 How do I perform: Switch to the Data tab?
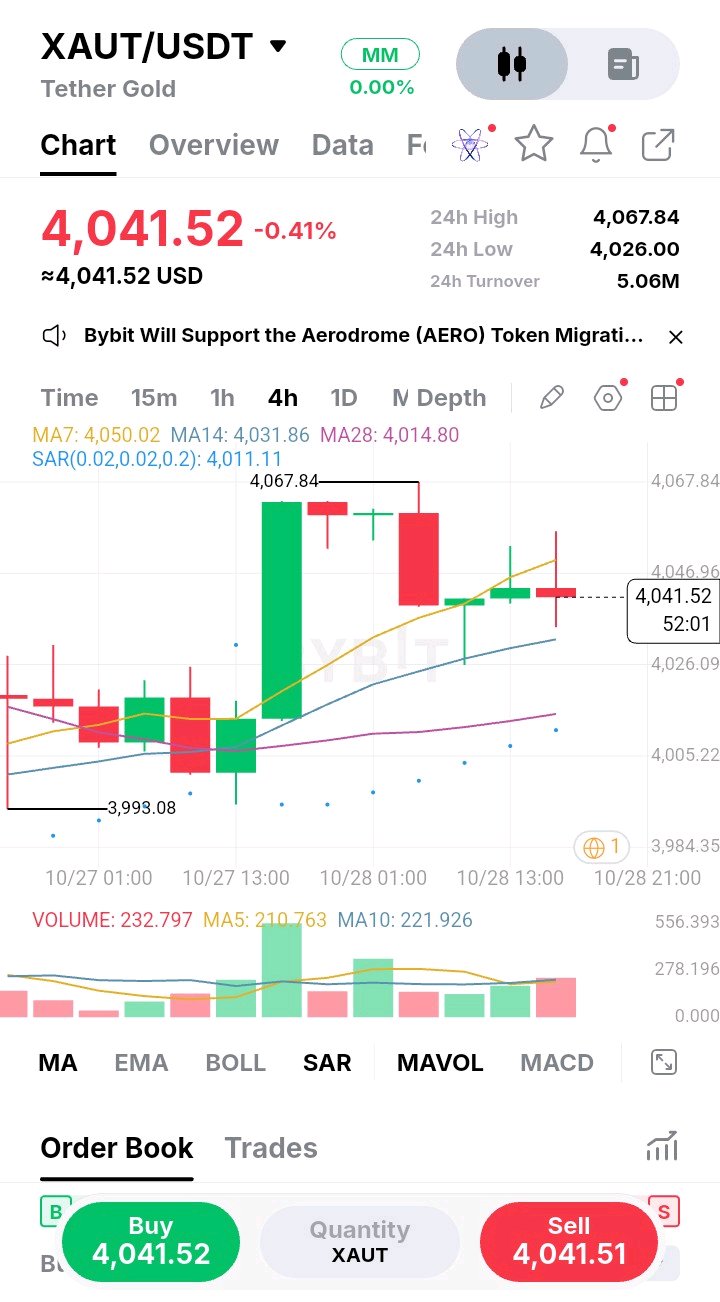tap(343, 145)
